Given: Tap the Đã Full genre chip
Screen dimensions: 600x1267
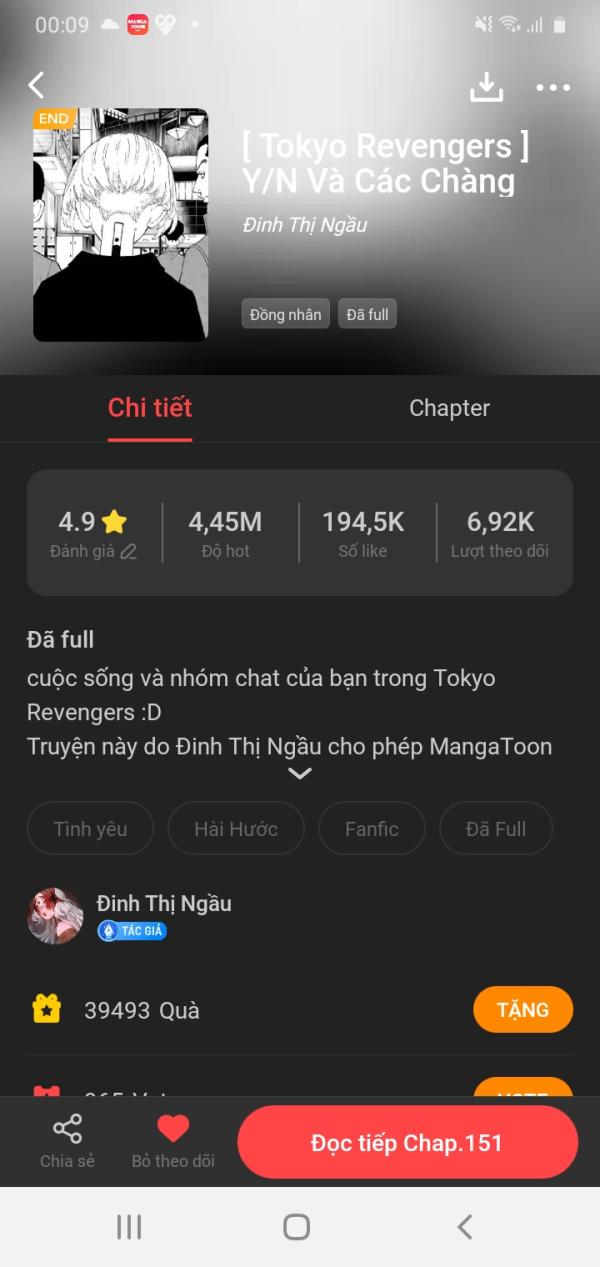Looking at the screenshot, I should tap(496, 829).
